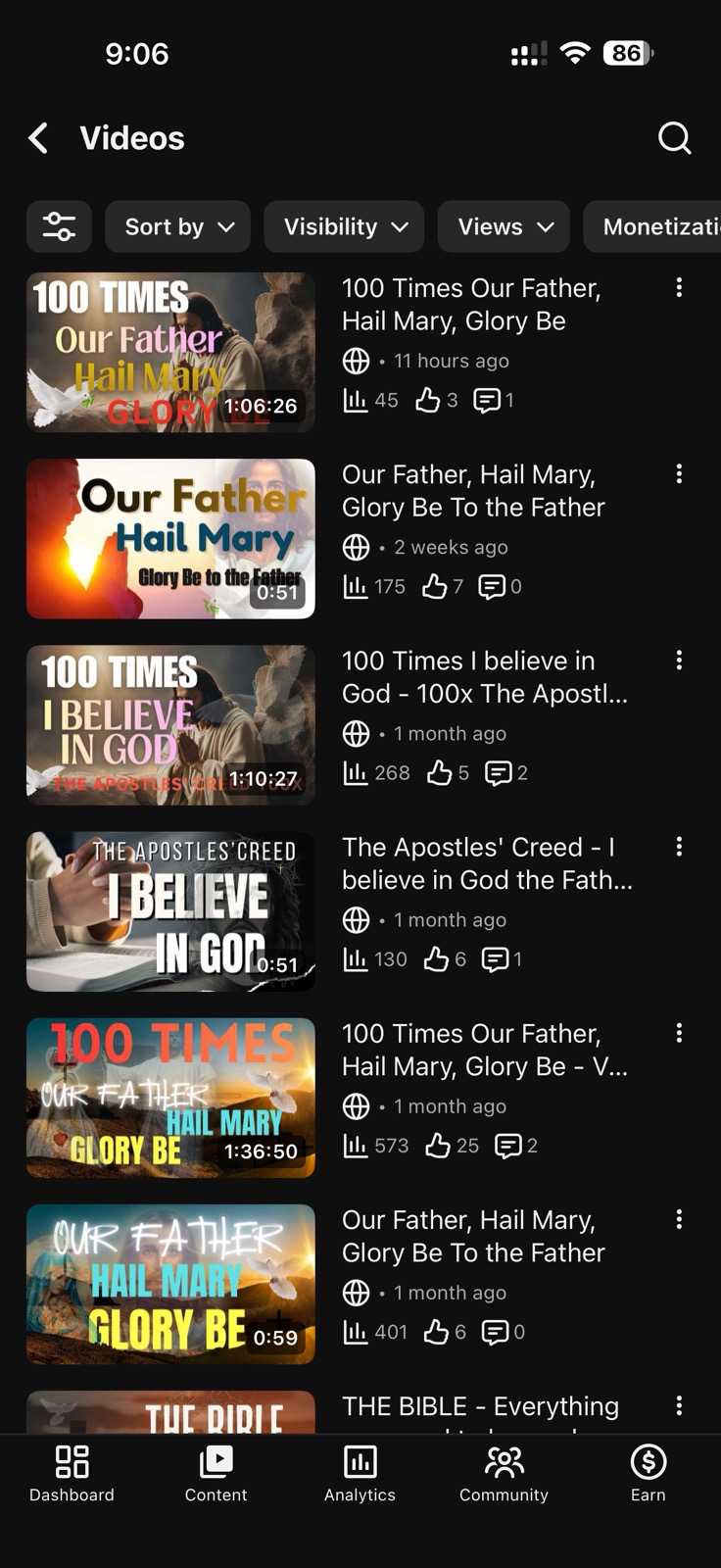Switch to the Community tab
This screenshot has width=721, height=1568.
pos(504,1474)
